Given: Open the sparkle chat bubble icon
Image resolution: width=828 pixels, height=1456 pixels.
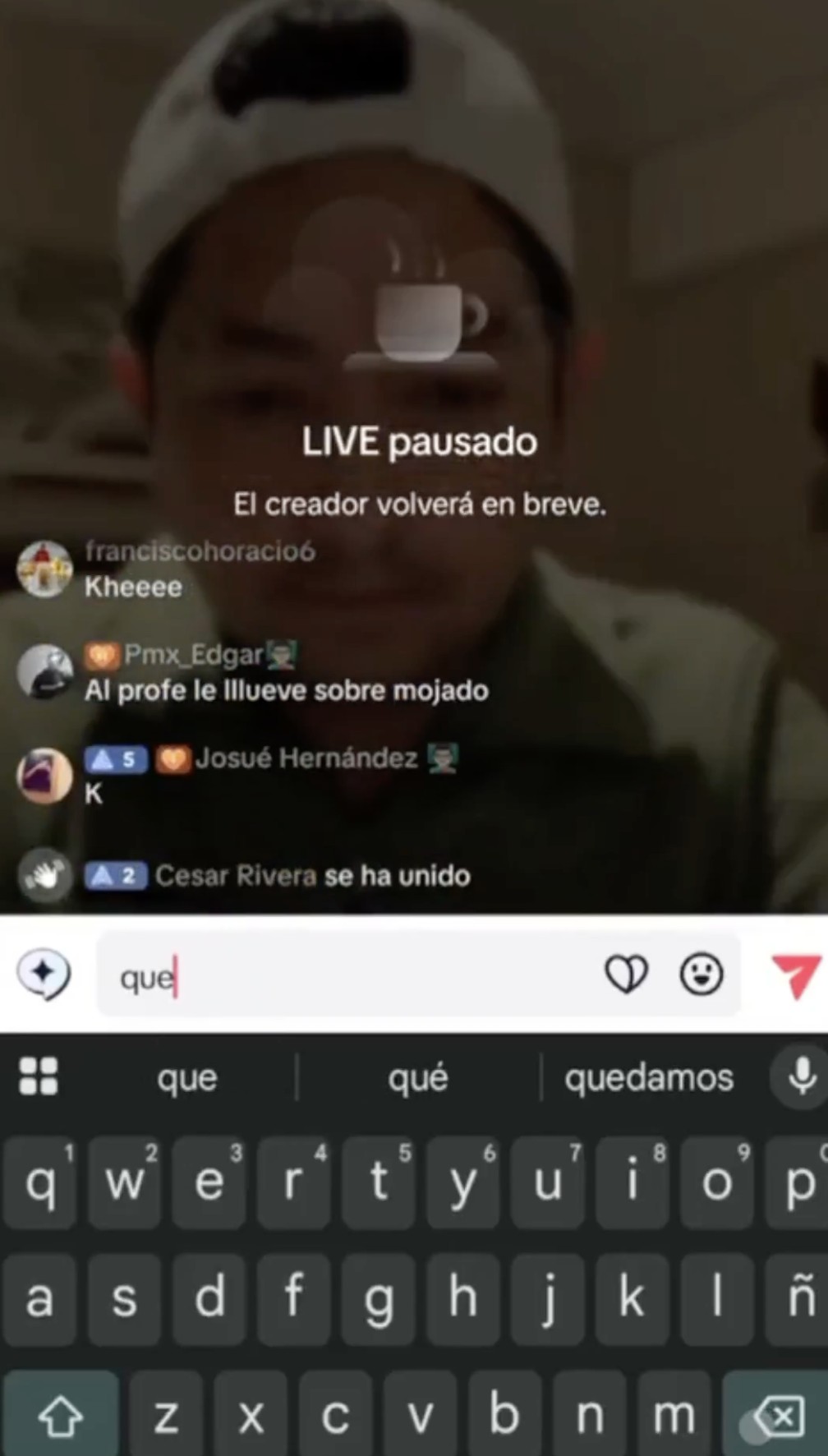Looking at the screenshot, I should click(x=44, y=975).
